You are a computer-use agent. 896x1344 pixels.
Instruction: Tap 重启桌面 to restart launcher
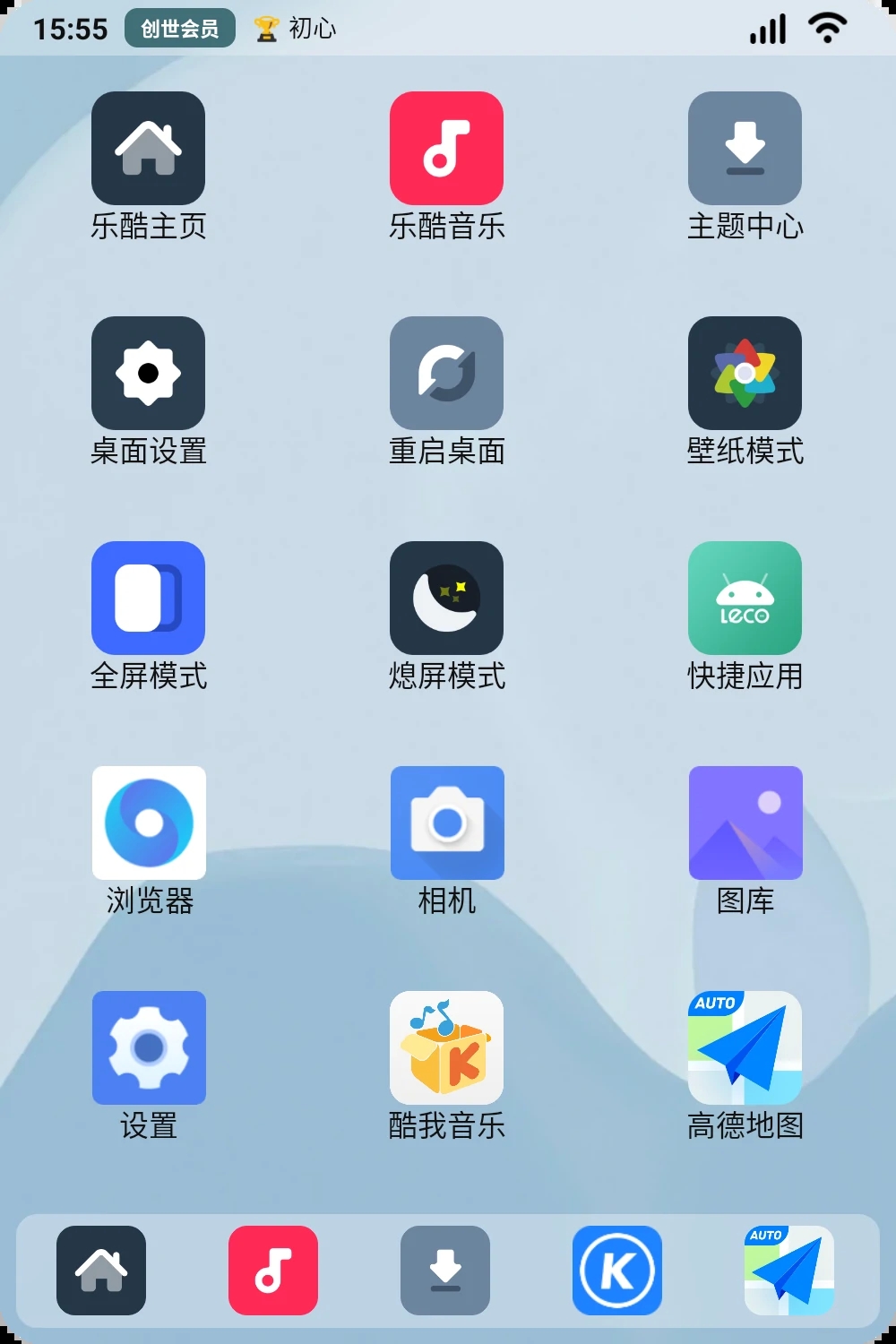447,374
